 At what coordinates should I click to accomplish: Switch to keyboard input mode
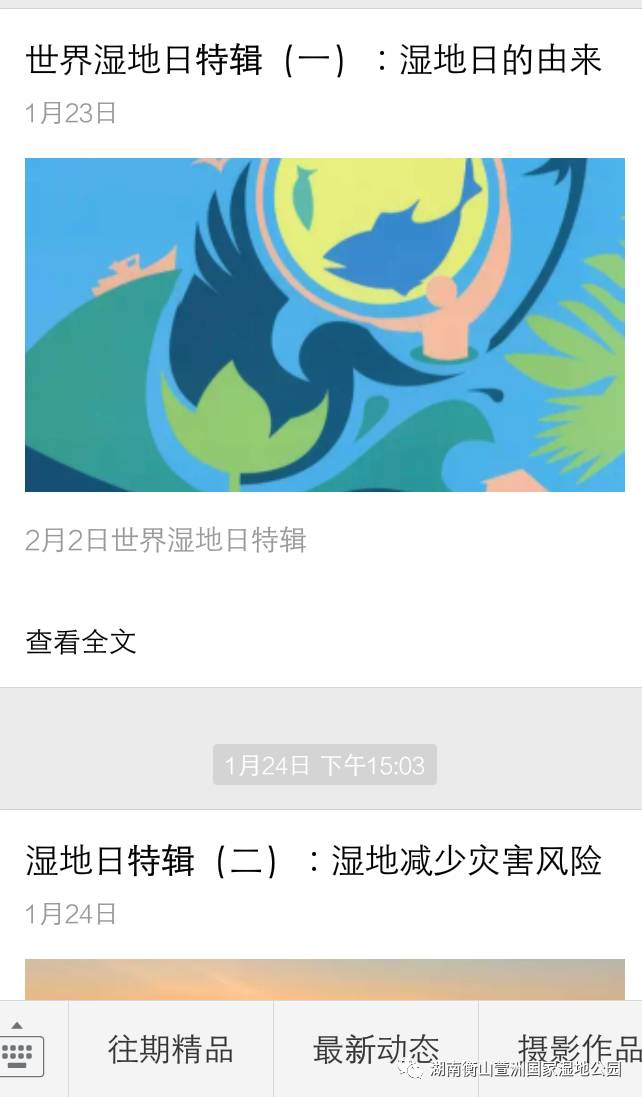click(24, 1050)
